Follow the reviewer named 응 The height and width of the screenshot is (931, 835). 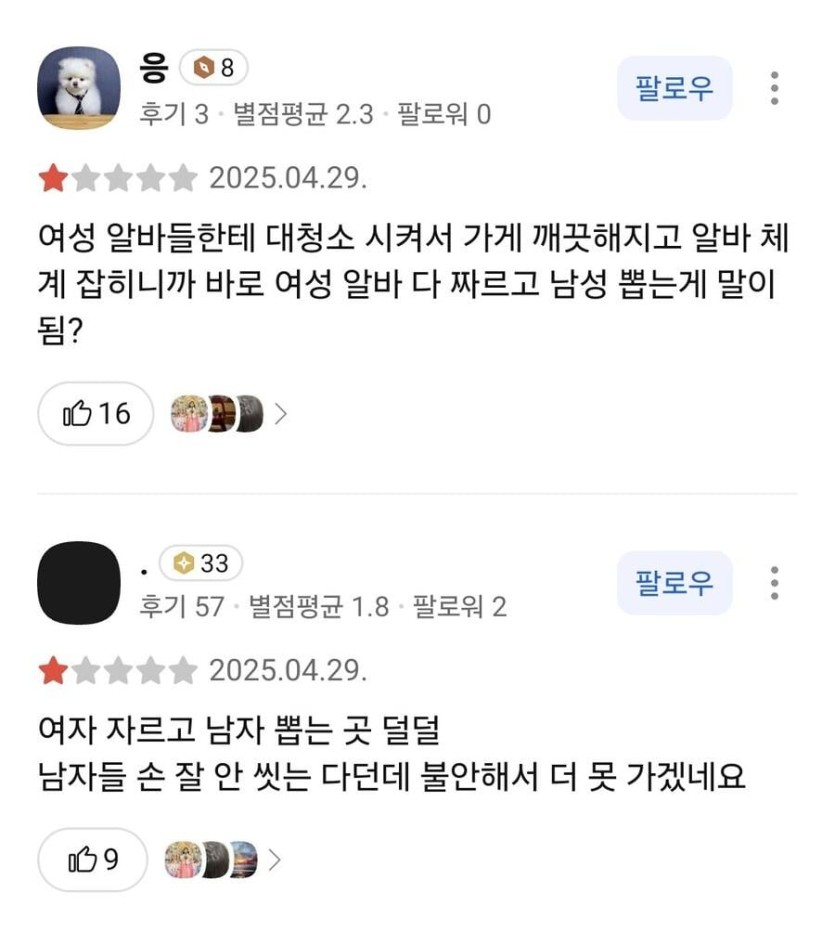[674, 88]
